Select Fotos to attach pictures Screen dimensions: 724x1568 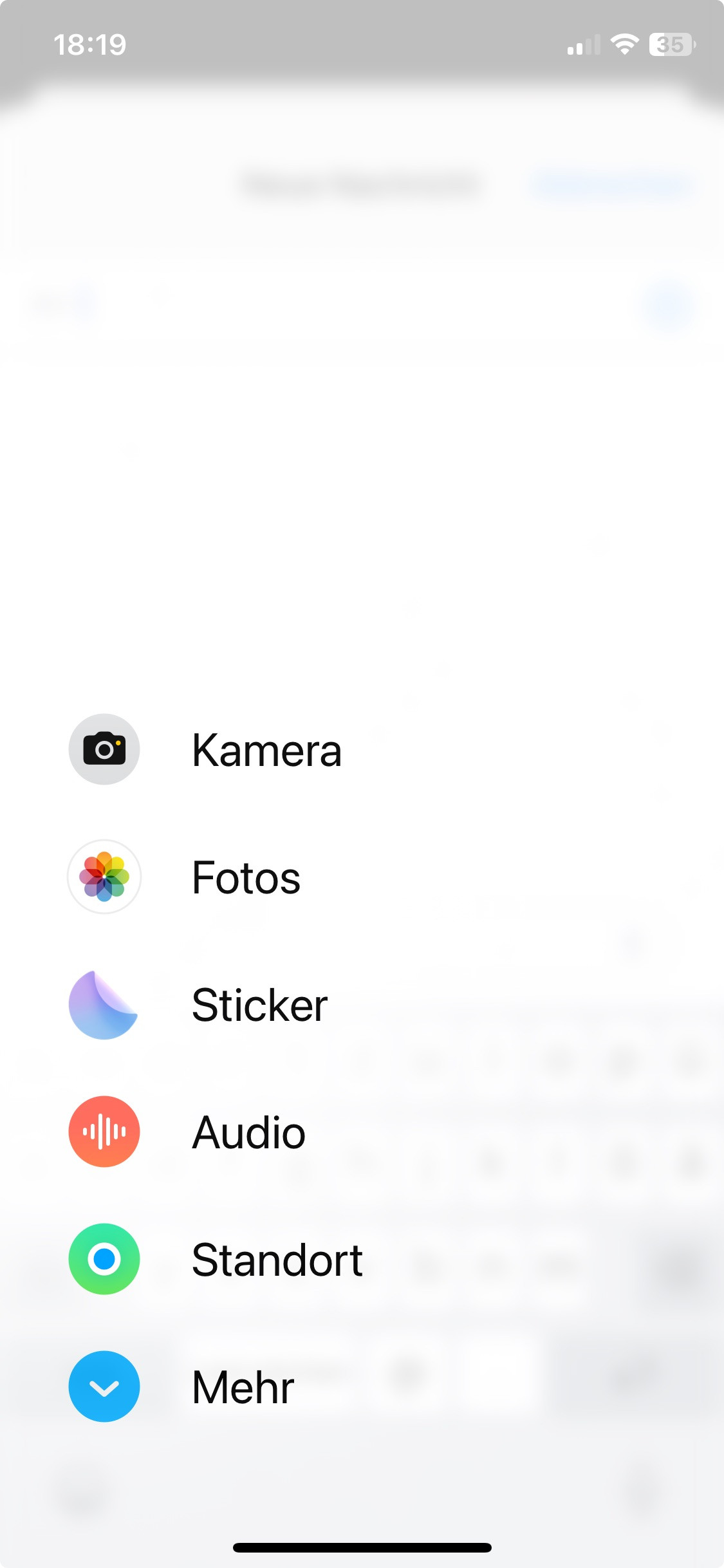(185, 877)
